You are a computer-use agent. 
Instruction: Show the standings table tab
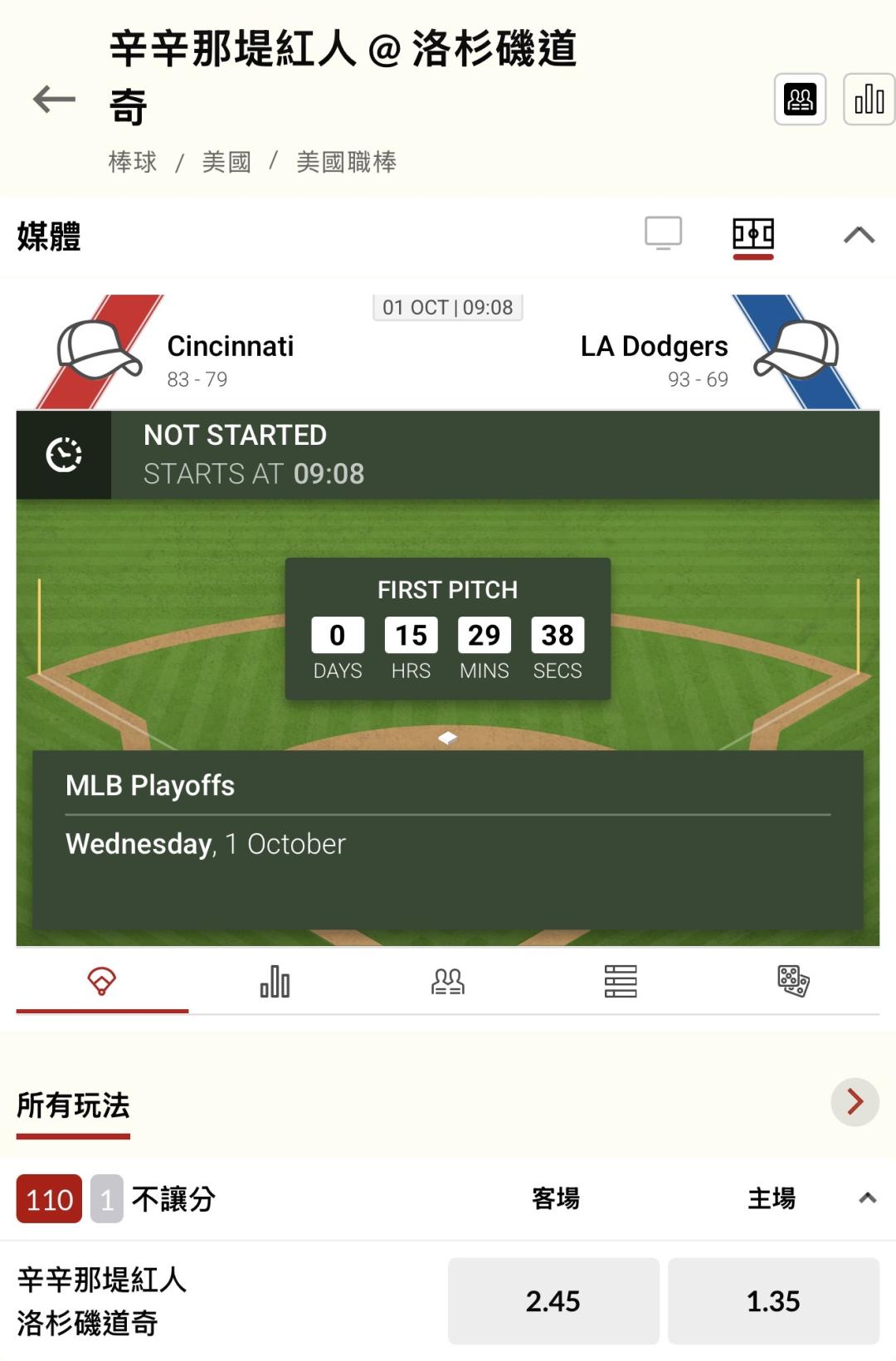pos(621,982)
